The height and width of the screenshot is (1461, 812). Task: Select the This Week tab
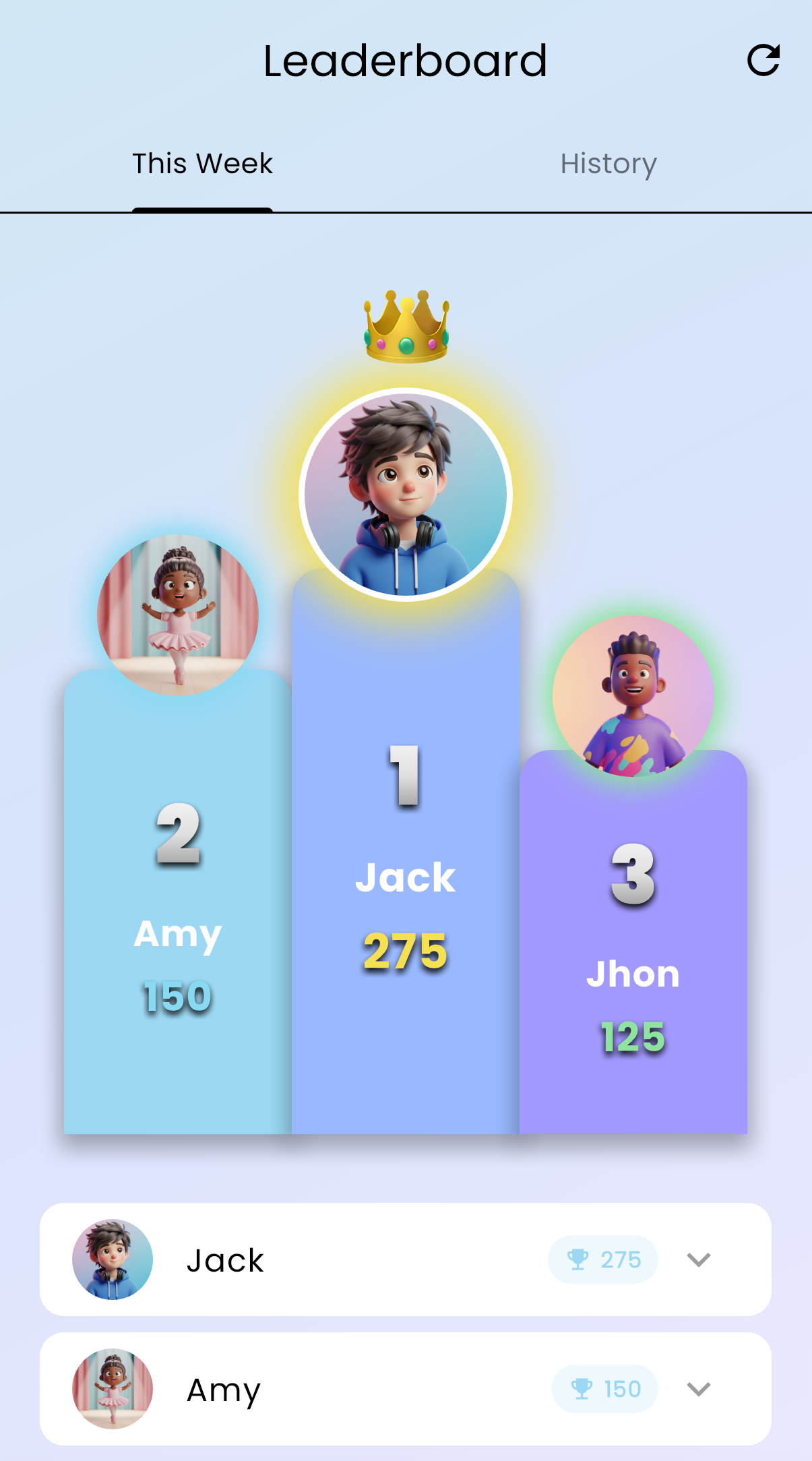tap(203, 164)
